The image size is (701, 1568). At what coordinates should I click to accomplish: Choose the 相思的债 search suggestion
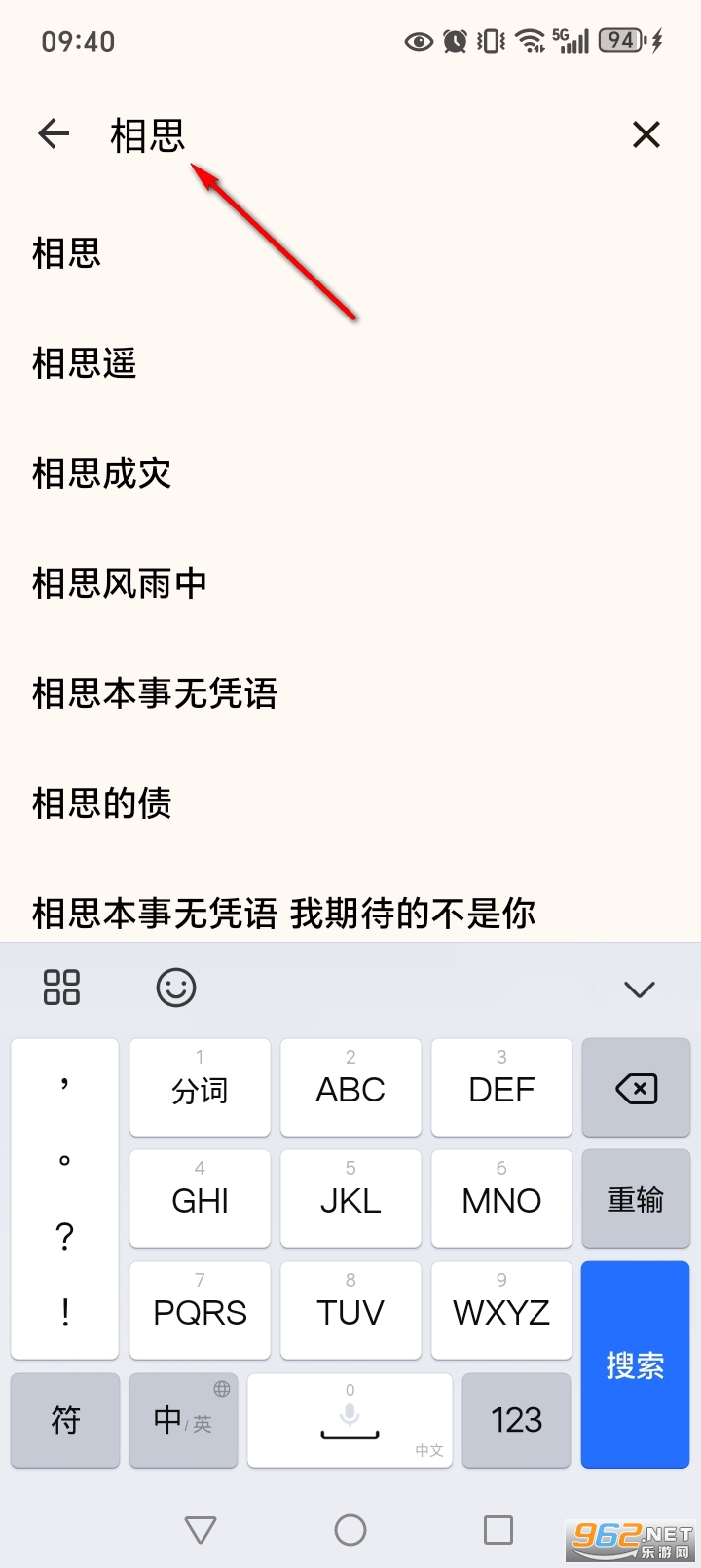tap(100, 803)
